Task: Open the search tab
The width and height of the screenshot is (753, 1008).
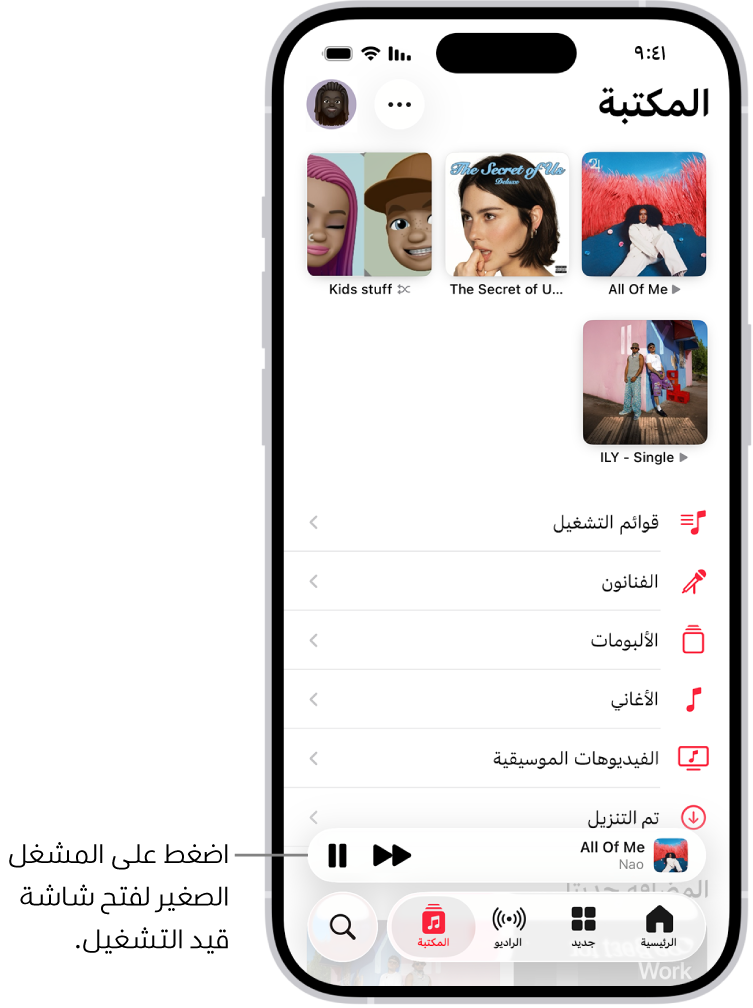Action: coord(343,927)
